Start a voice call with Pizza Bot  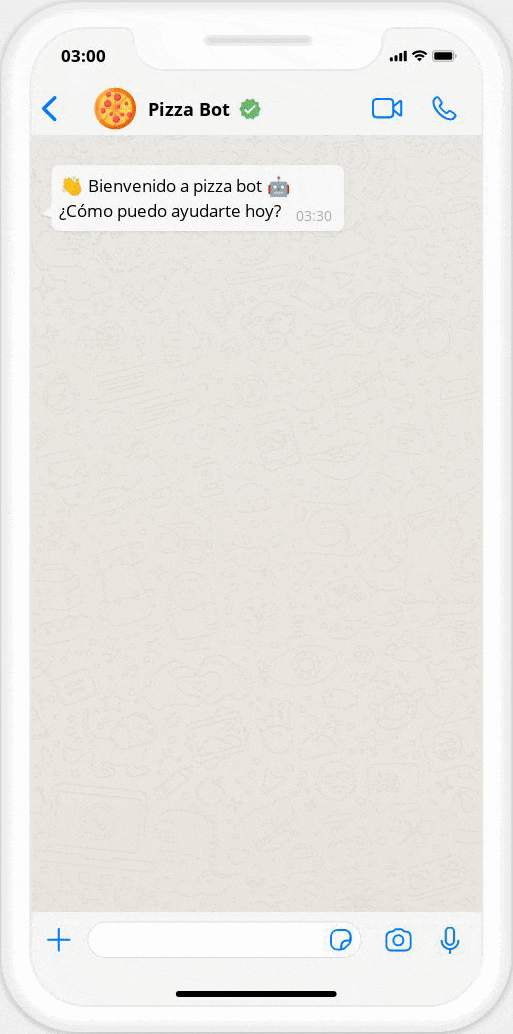point(444,109)
